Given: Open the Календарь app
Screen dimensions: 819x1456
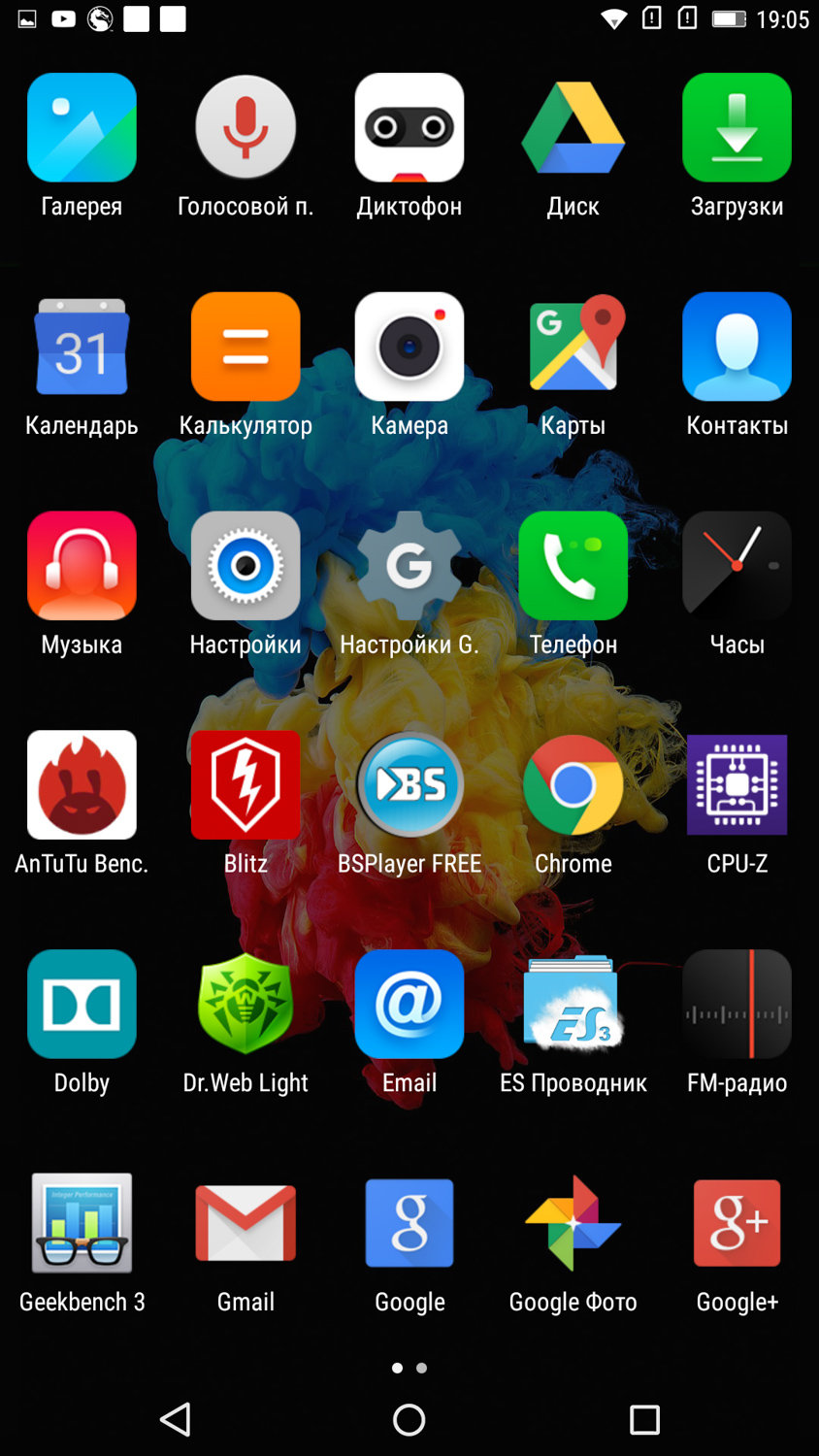Looking at the screenshot, I should coord(82,347).
